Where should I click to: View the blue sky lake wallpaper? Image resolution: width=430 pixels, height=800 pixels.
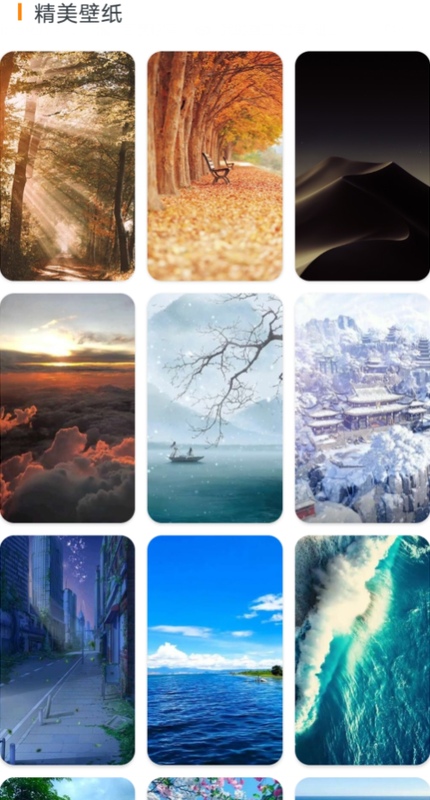tap(215, 650)
